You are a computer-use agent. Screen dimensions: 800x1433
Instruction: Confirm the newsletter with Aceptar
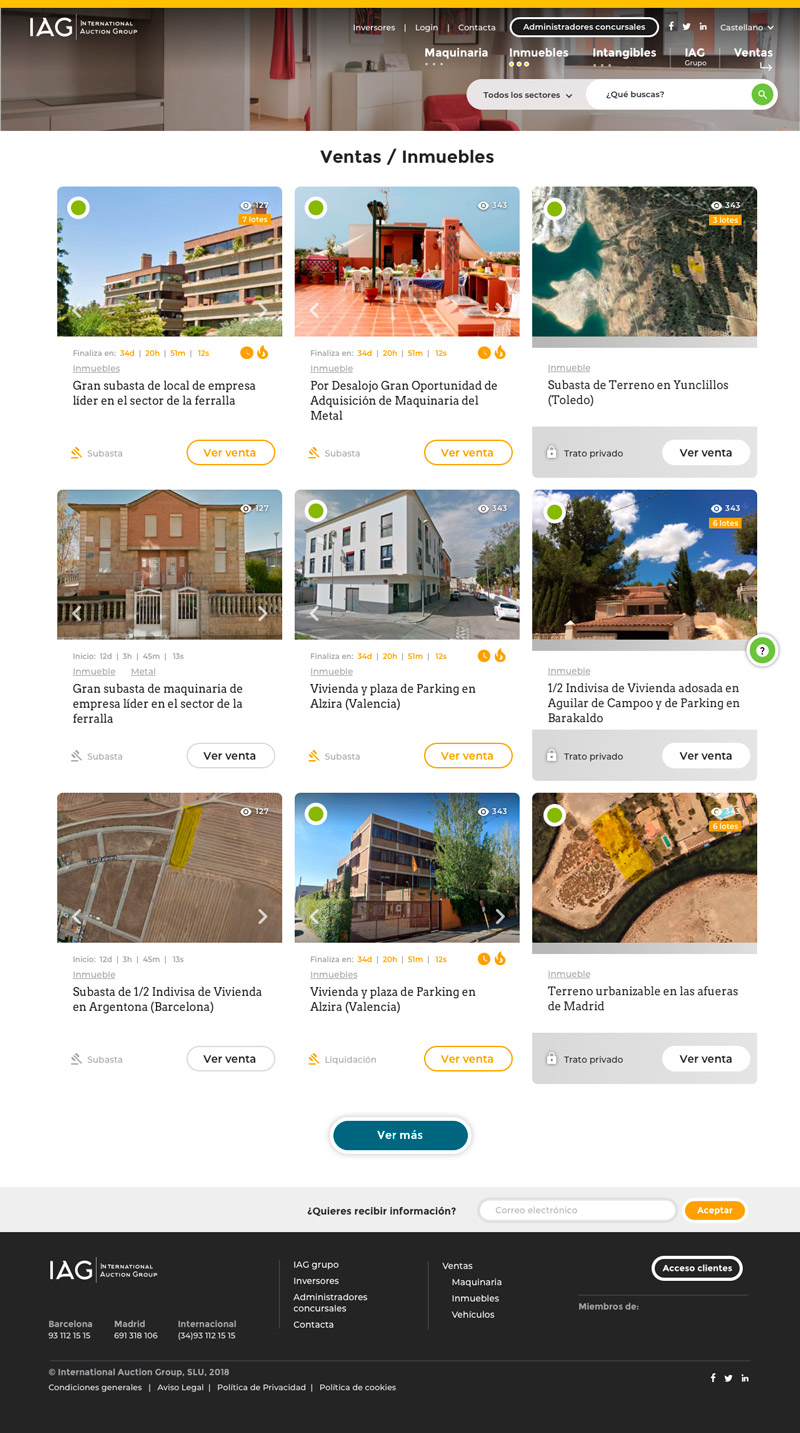pyautogui.click(x=714, y=1210)
